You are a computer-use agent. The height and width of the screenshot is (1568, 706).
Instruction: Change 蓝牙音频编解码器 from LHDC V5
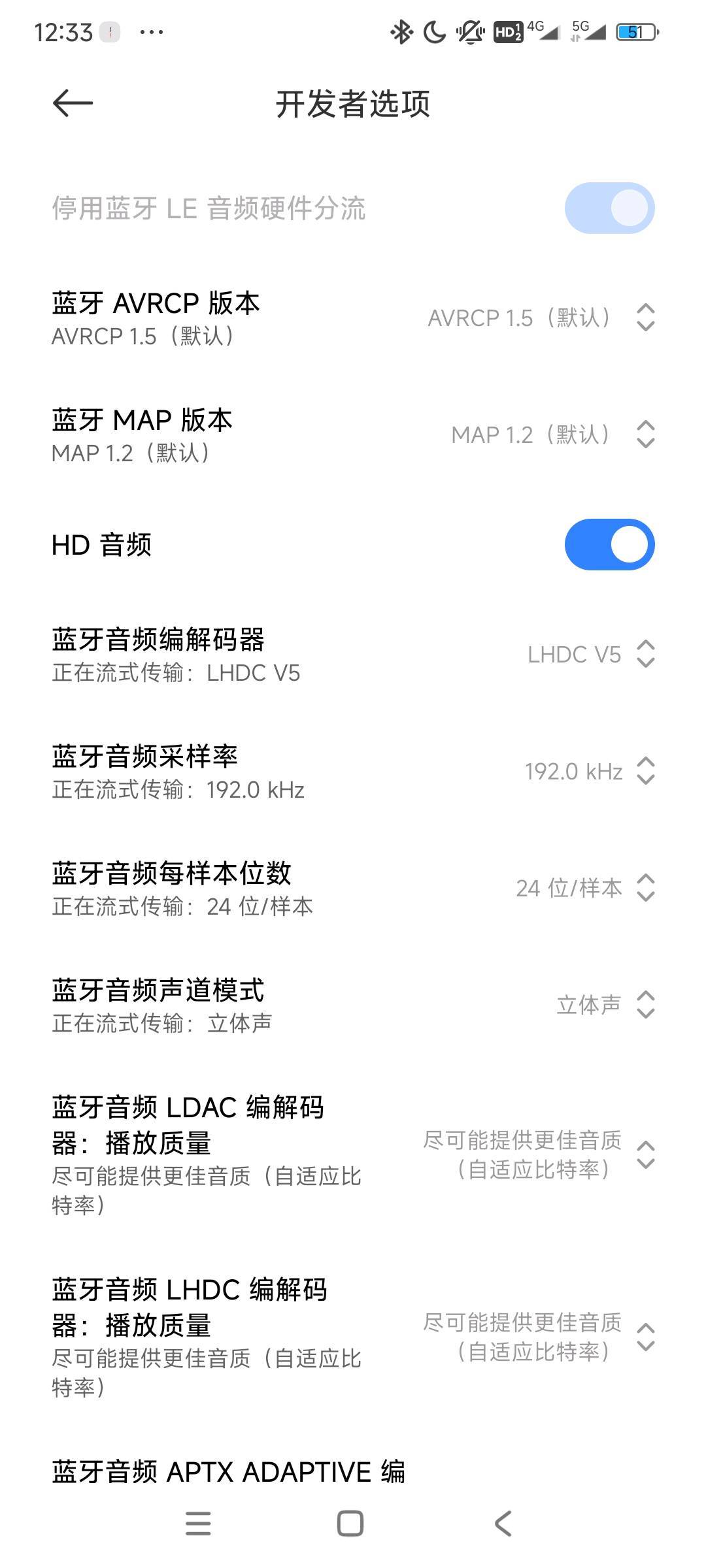tap(353, 655)
